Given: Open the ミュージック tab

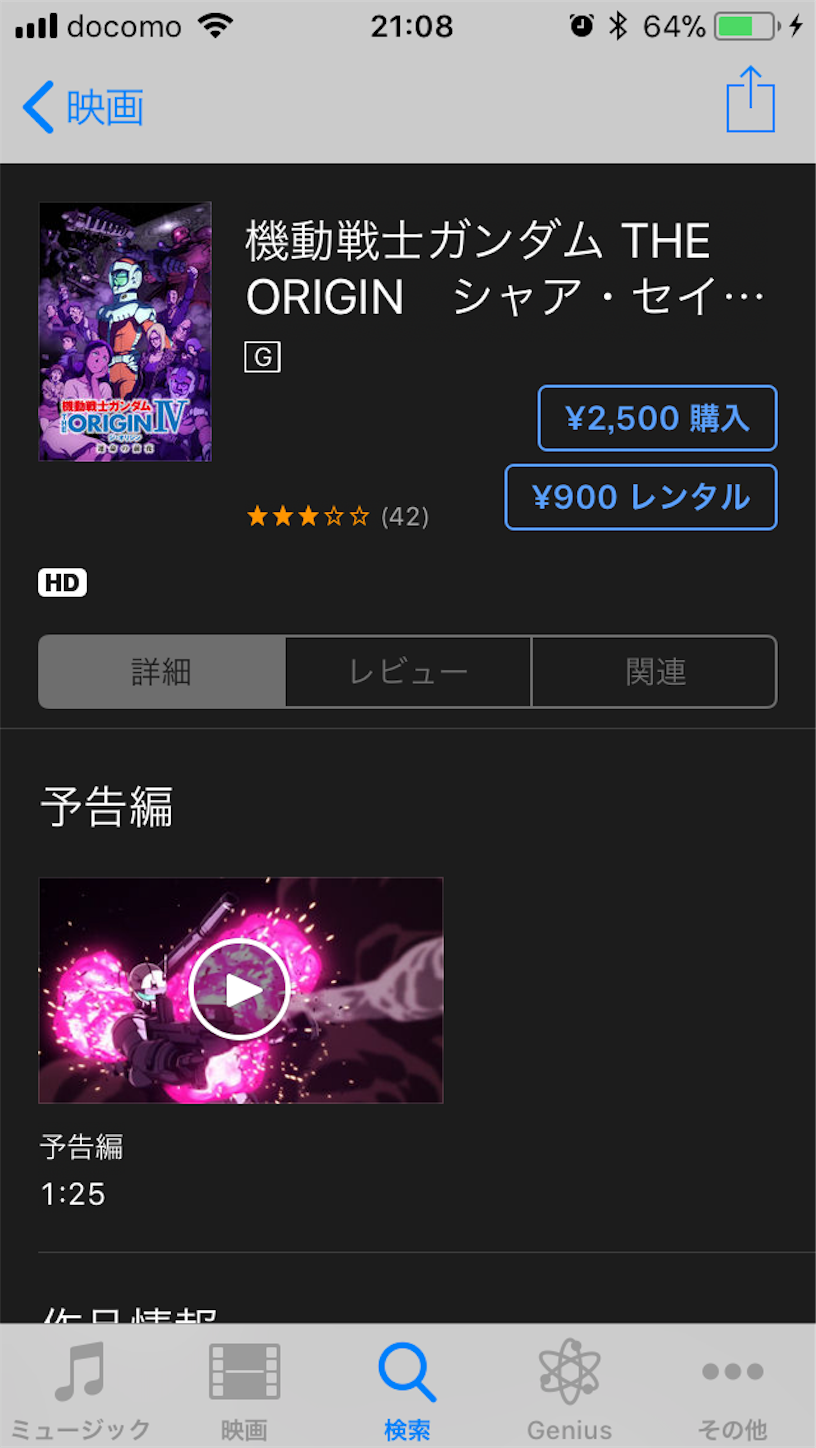Looking at the screenshot, I should tap(80, 1390).
